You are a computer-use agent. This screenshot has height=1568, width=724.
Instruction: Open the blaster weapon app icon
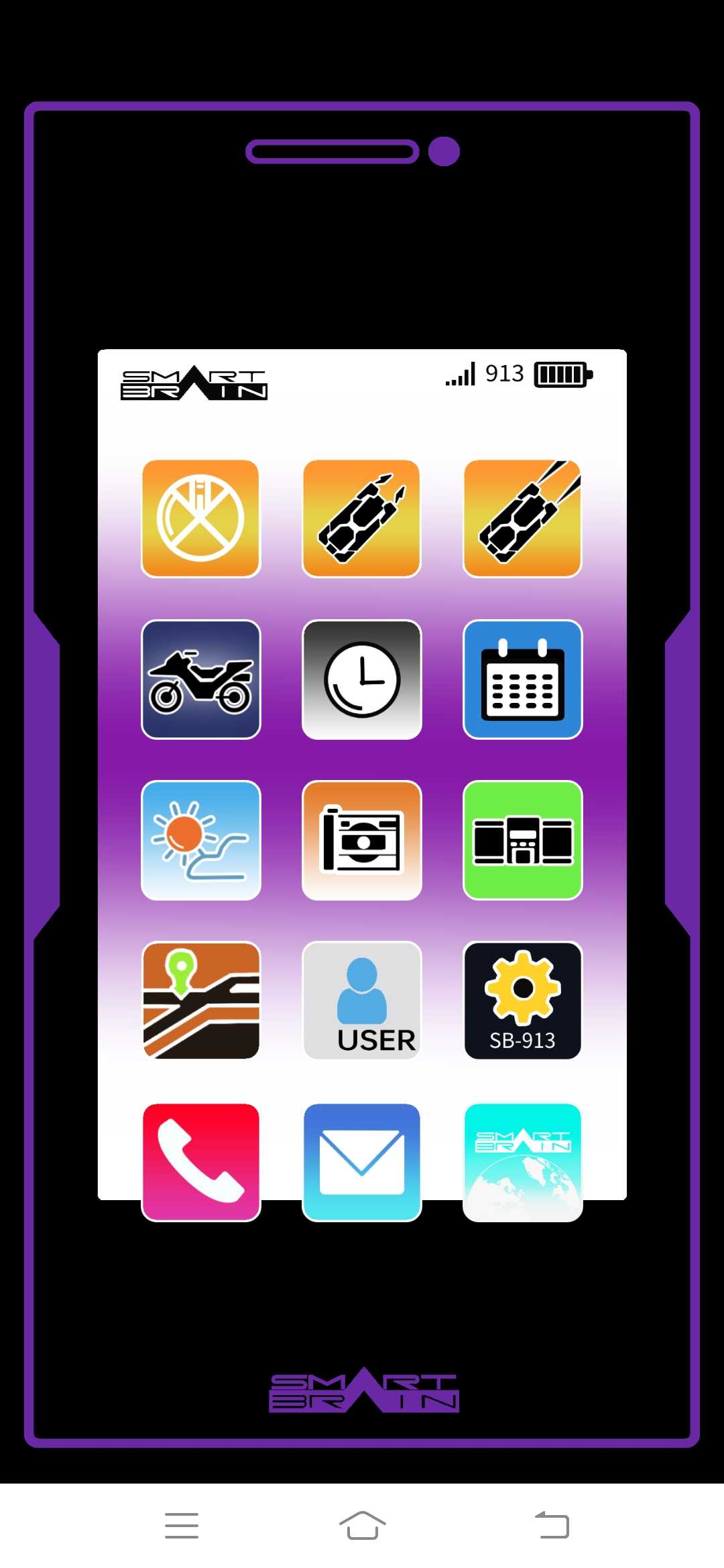[x=361, y=518]
